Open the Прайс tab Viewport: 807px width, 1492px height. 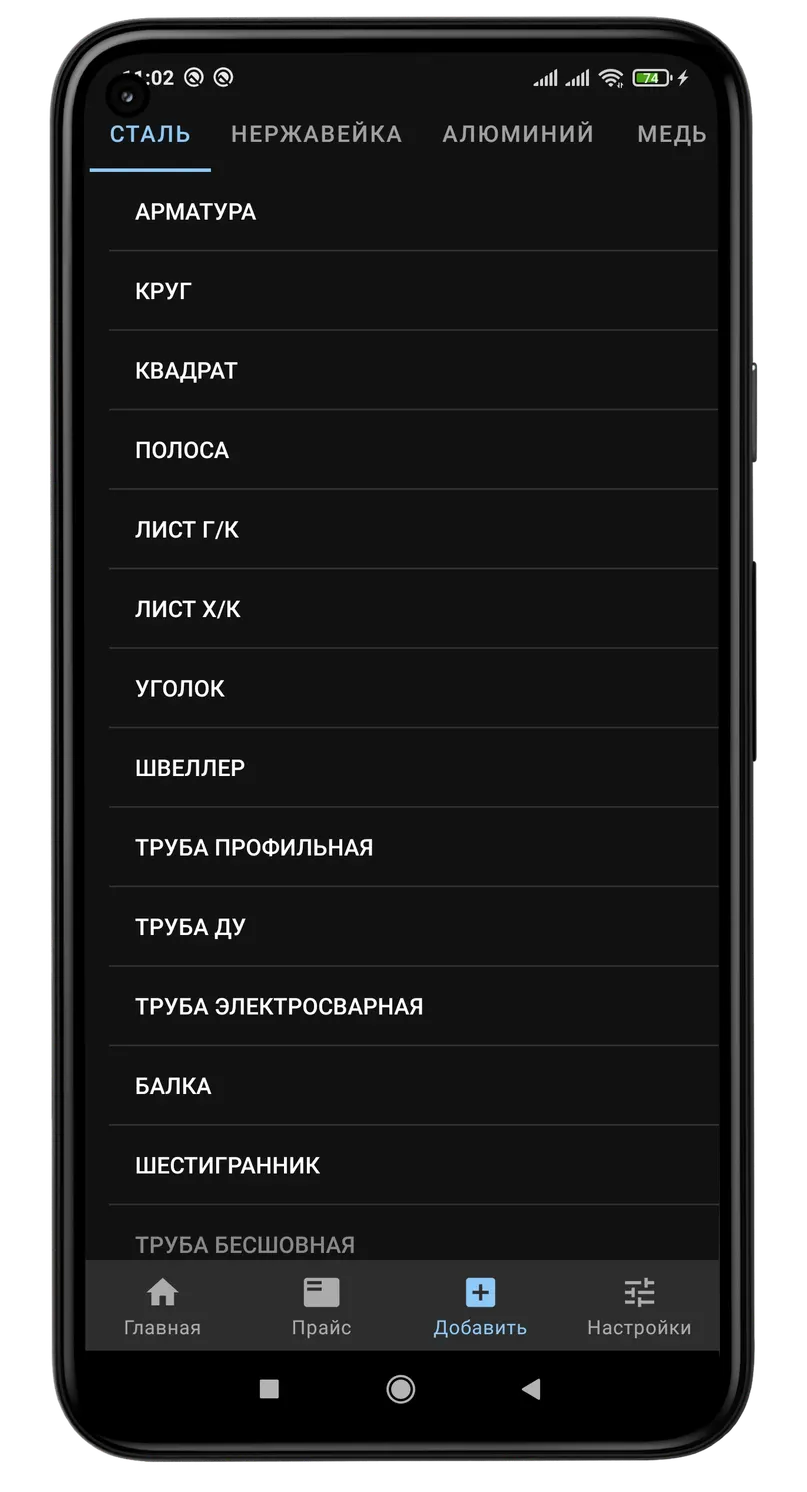(322, 1306)
